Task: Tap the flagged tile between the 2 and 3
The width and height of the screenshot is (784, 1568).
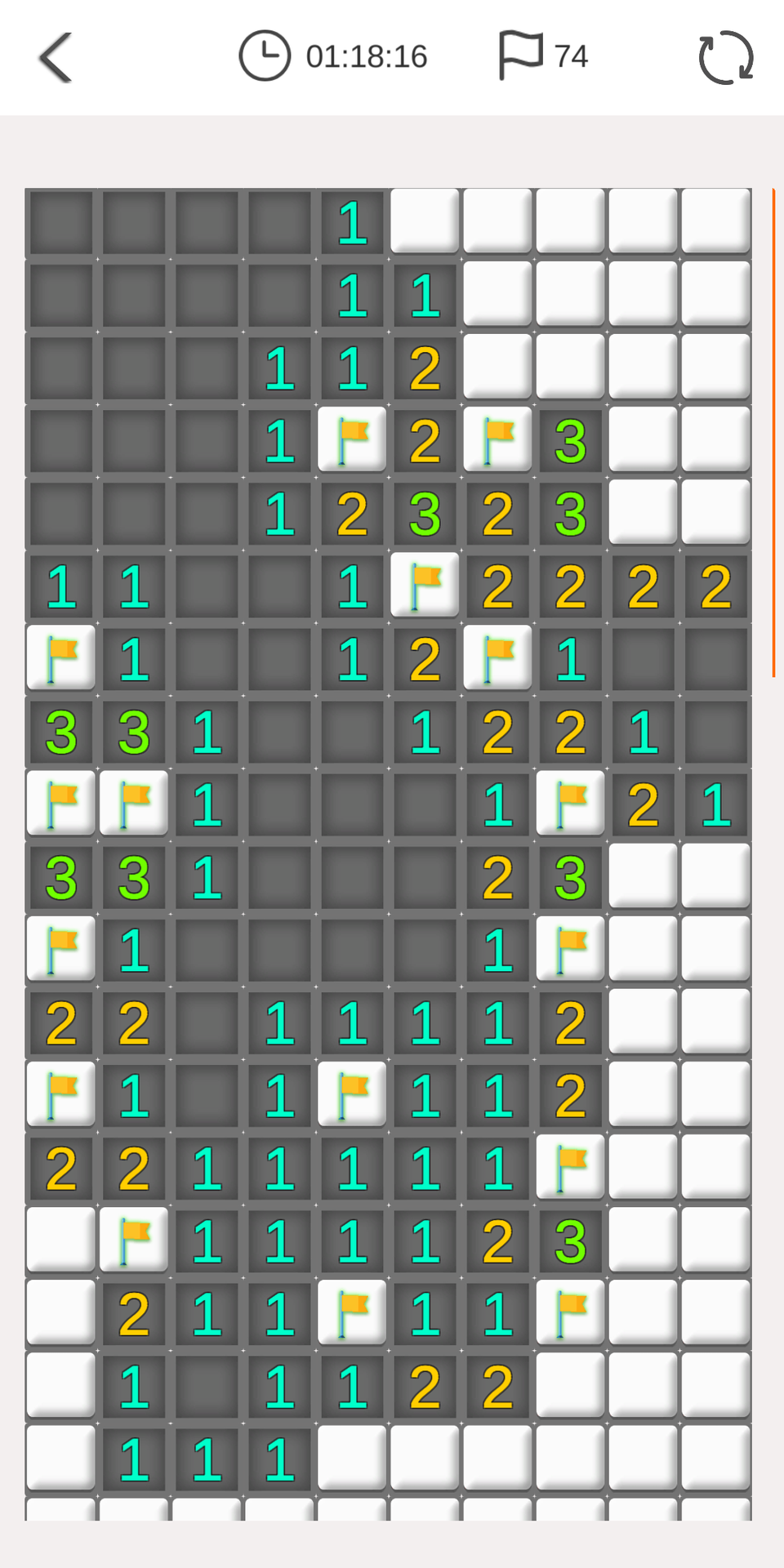Action: click(x=497, y=441)
